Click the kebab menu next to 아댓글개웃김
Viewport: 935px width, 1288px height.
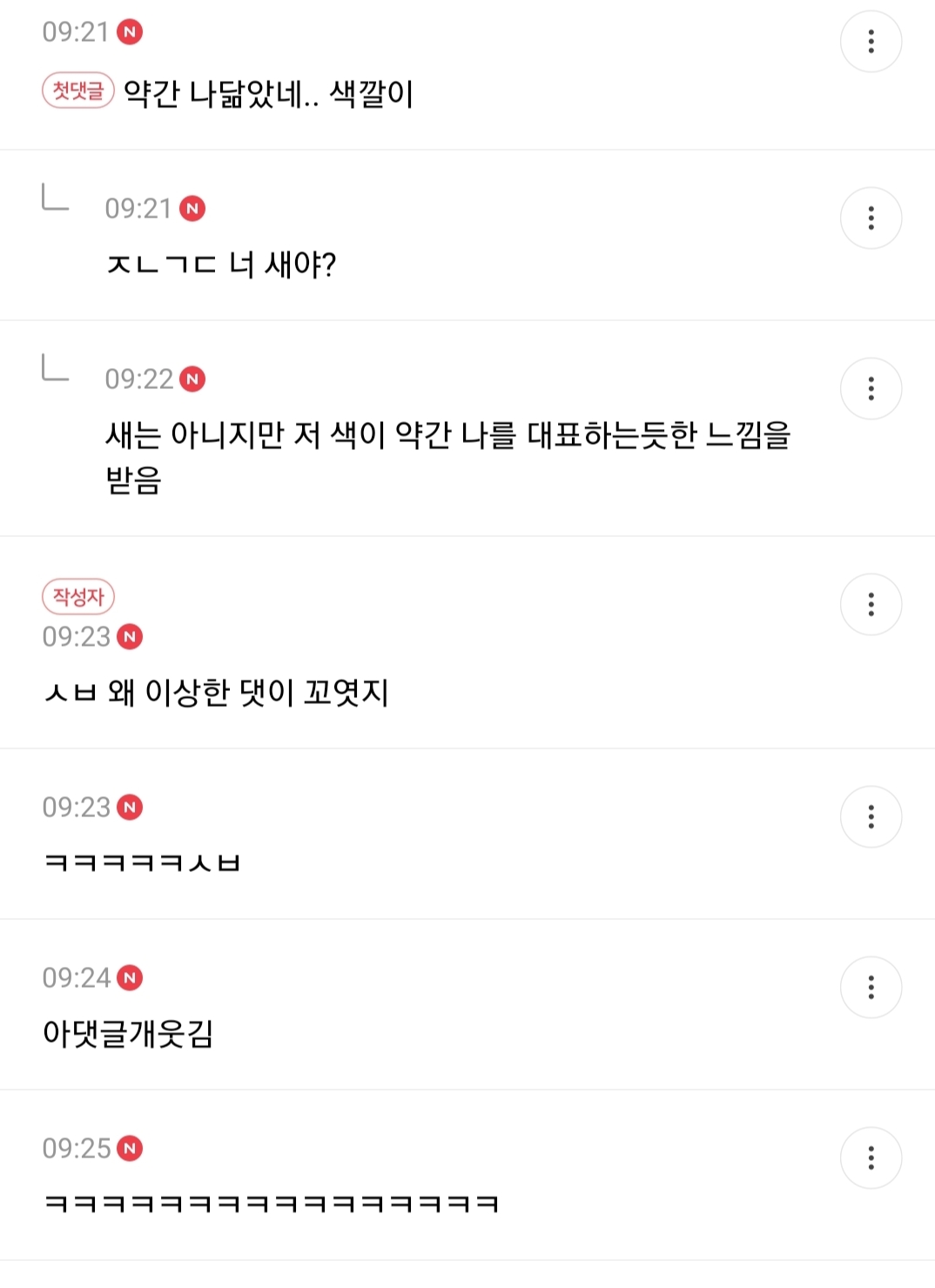point(870,988)
